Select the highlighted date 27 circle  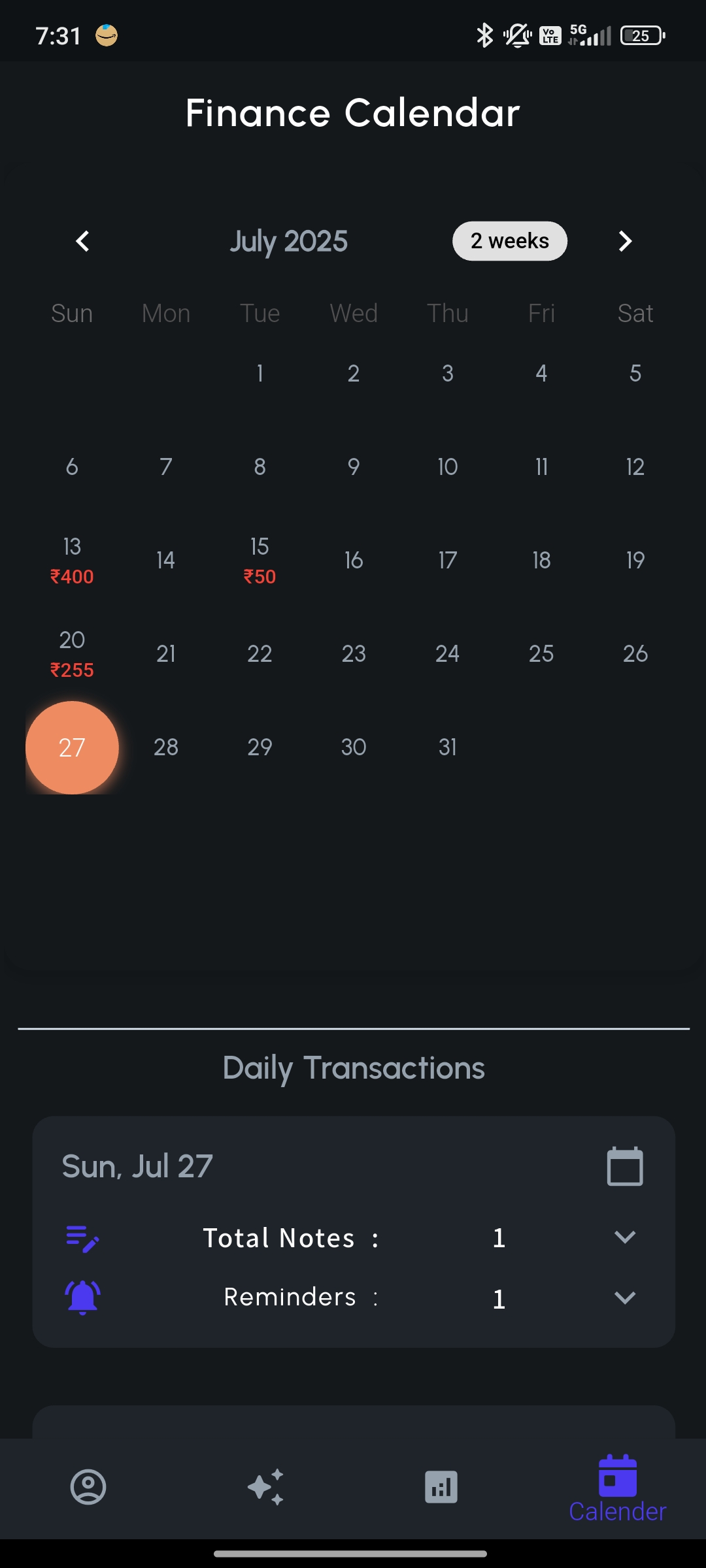(x=73, y=747)
